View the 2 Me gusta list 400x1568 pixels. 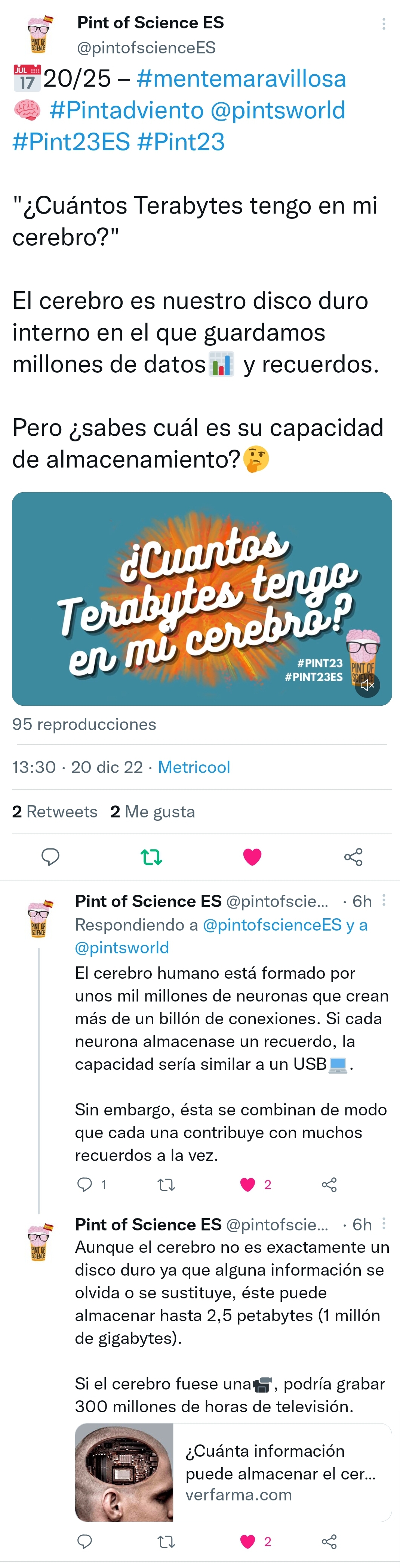pos(153,811)
